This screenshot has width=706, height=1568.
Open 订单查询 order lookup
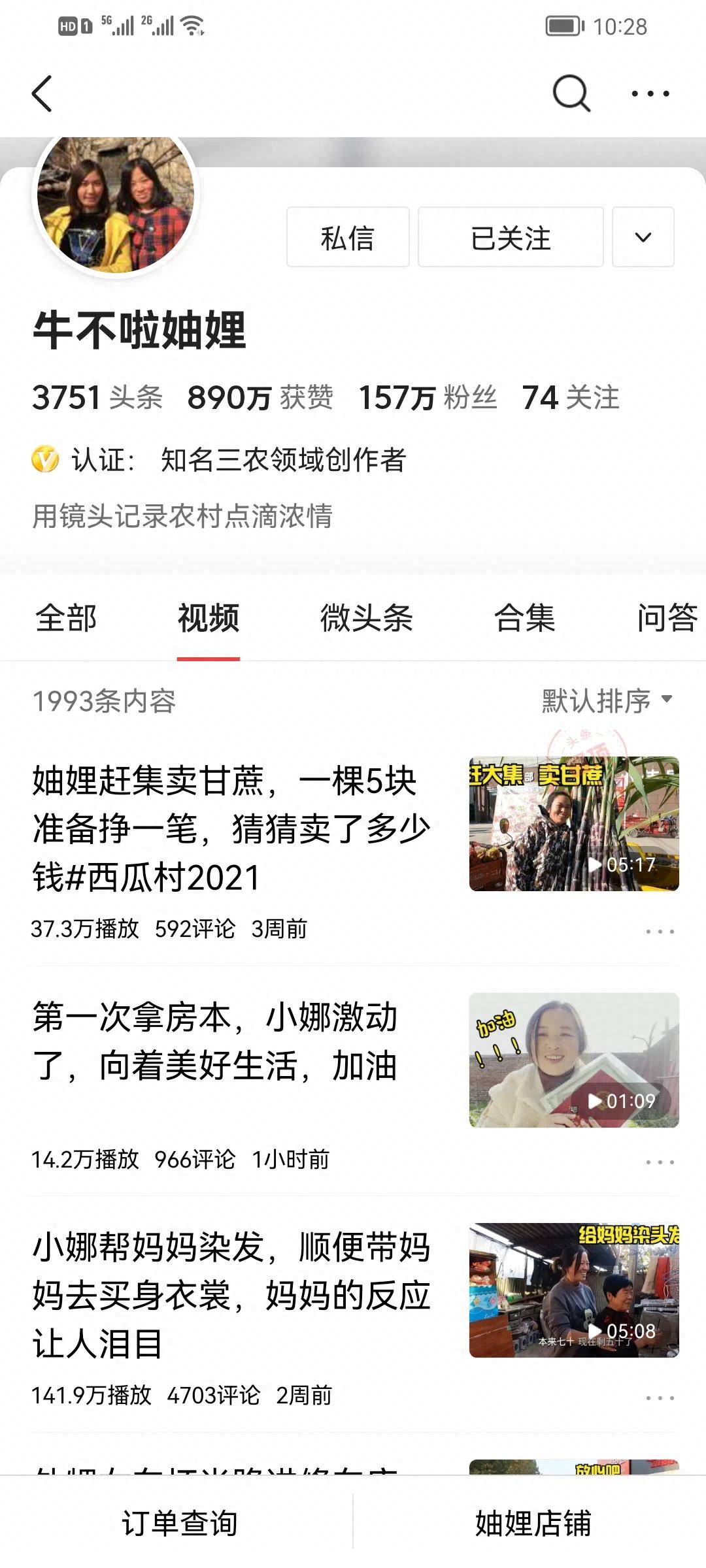pyautogui.click(x=179, y=1523)
